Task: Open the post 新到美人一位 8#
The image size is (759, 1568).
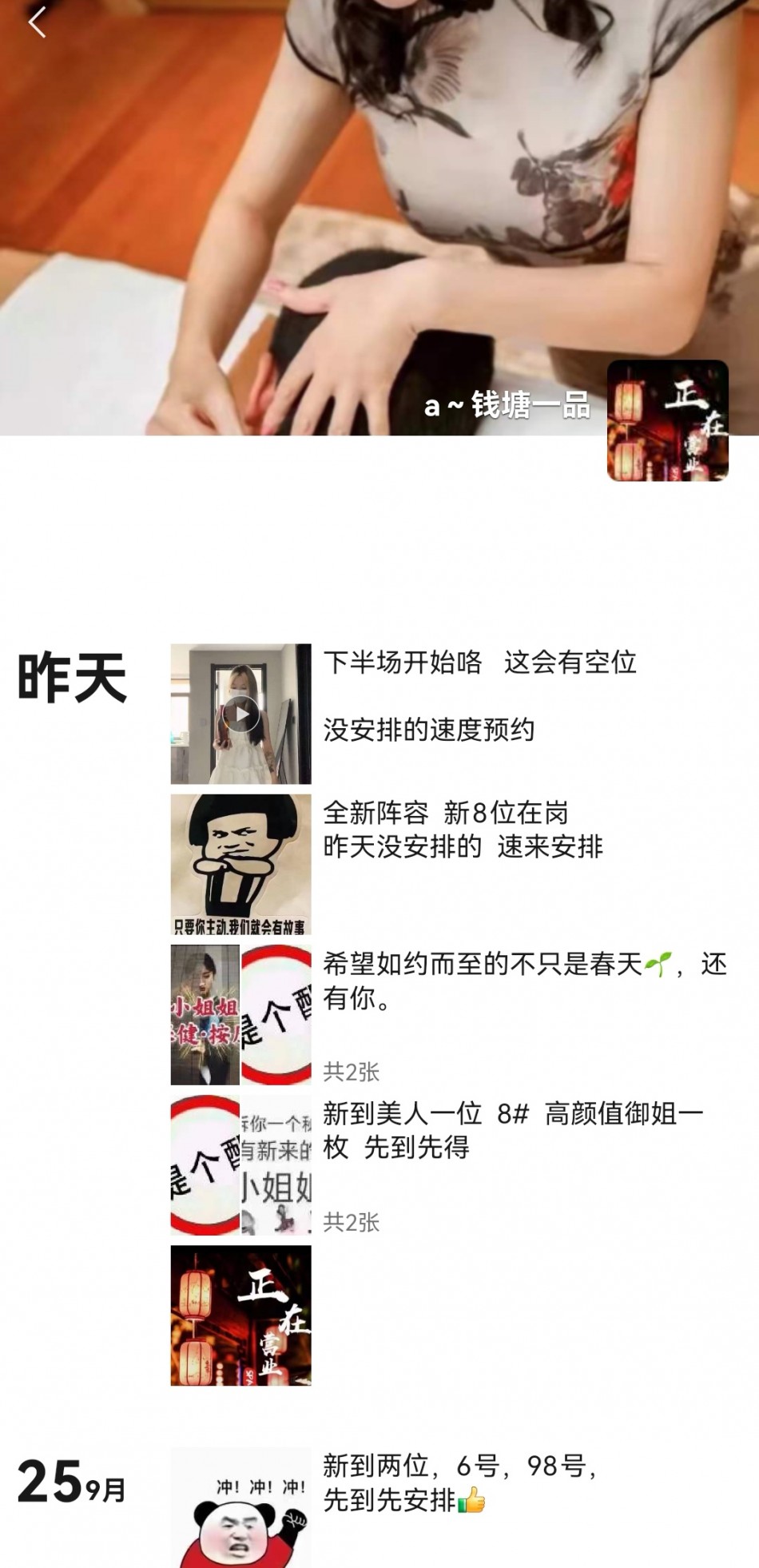Action: point(512,1130)
